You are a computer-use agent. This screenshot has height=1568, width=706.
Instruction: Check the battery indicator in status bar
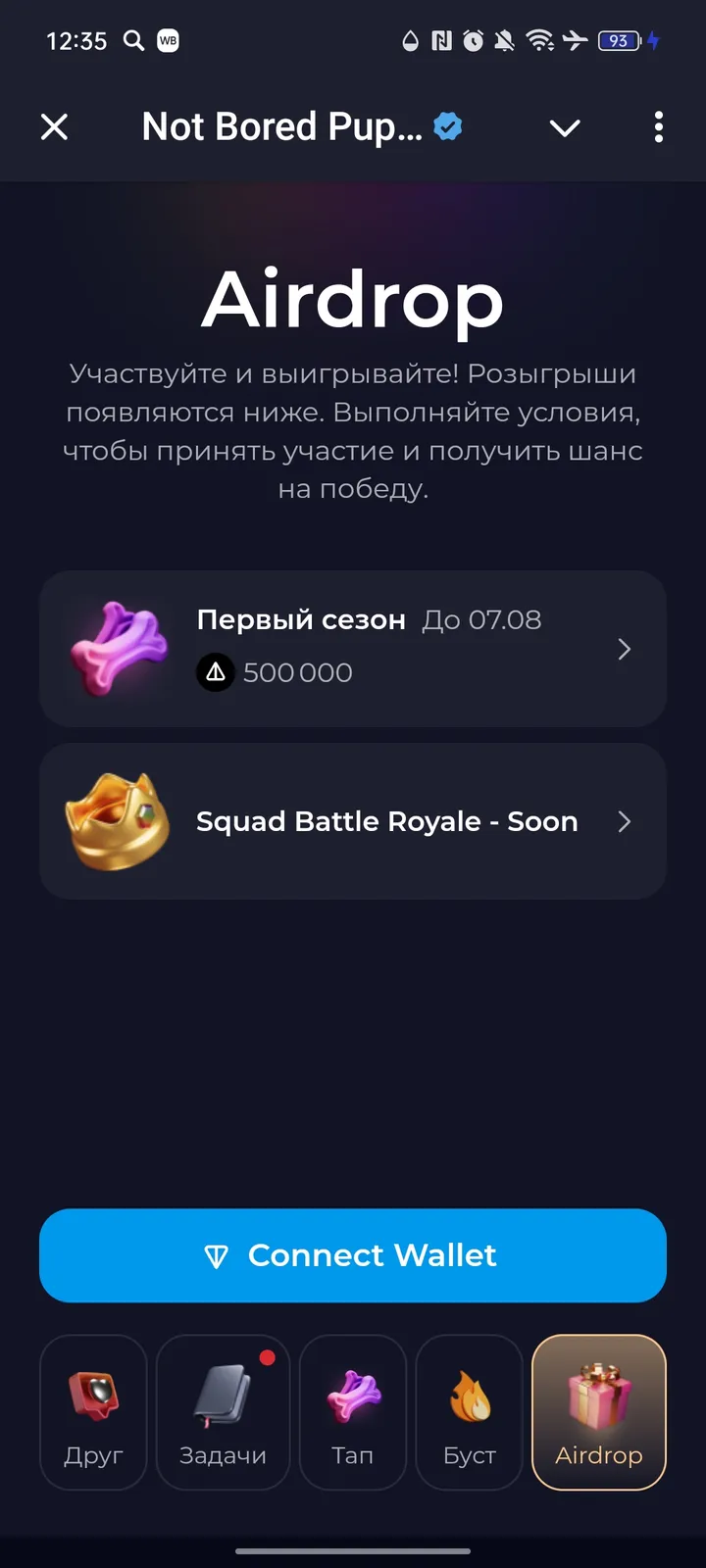click(x=619, y=41)
